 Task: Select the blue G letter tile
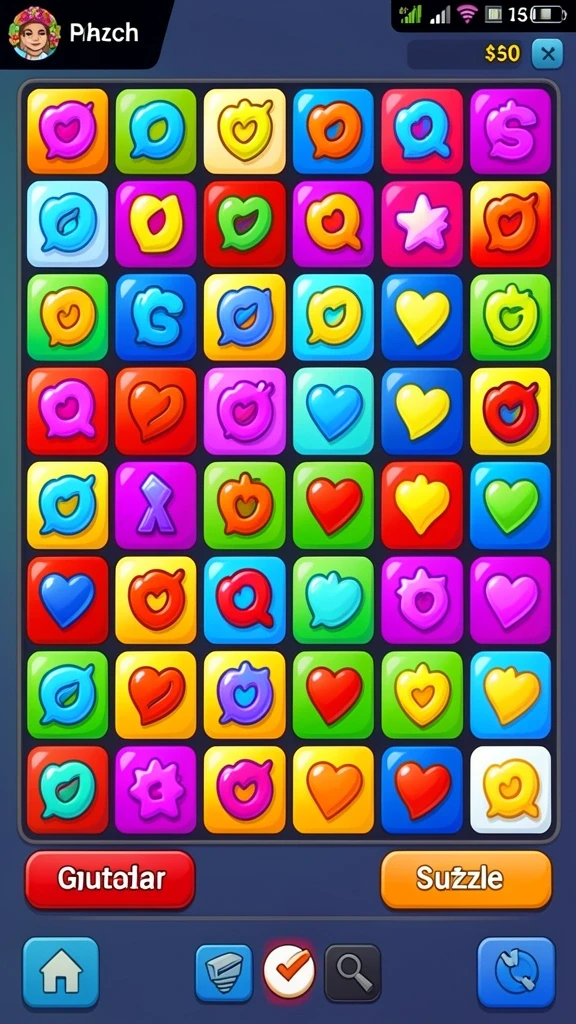155,317
